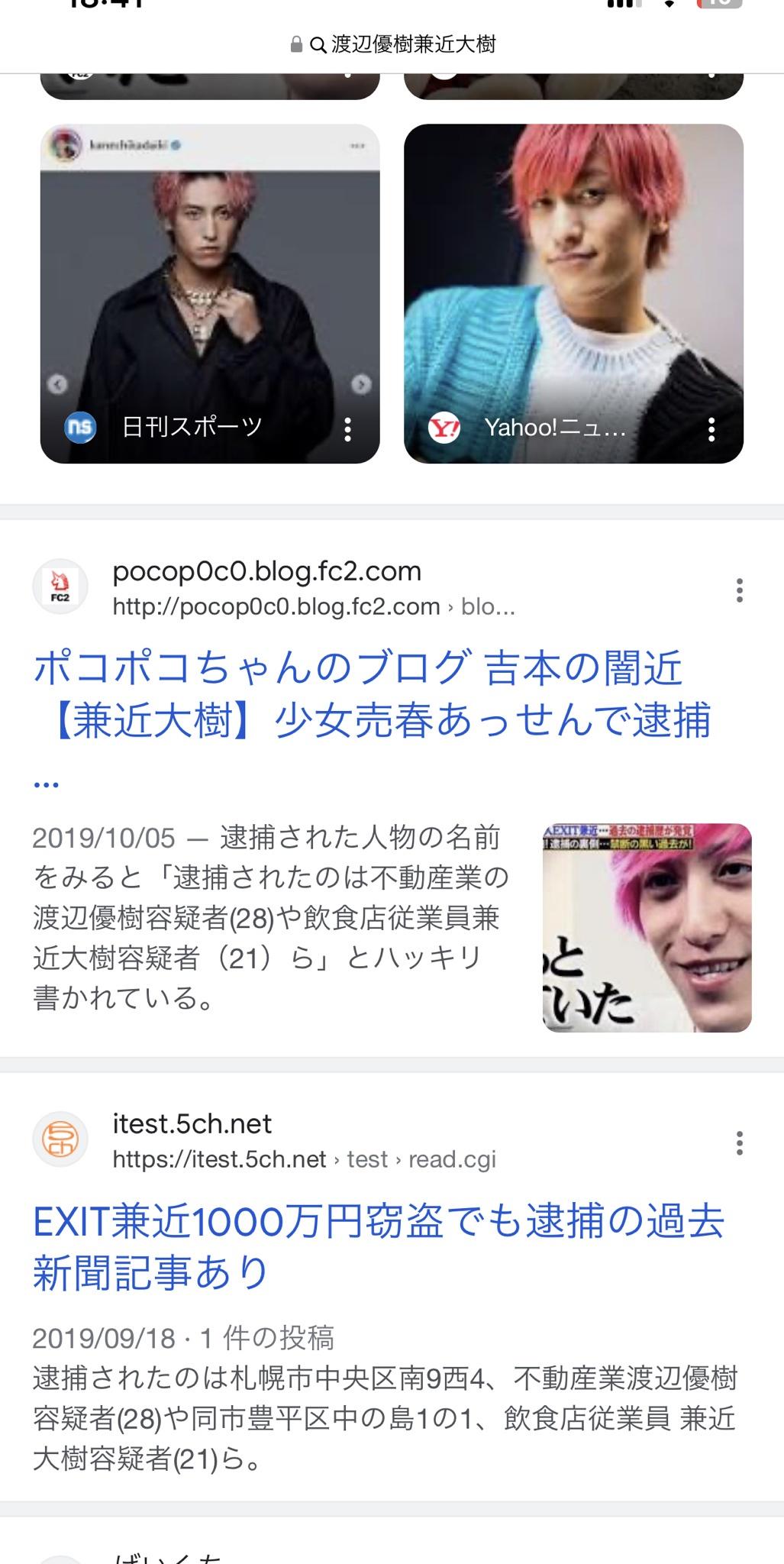Open options menu on Yahoo!ニュース image
784x1564 pixels.
coord(711,429)
